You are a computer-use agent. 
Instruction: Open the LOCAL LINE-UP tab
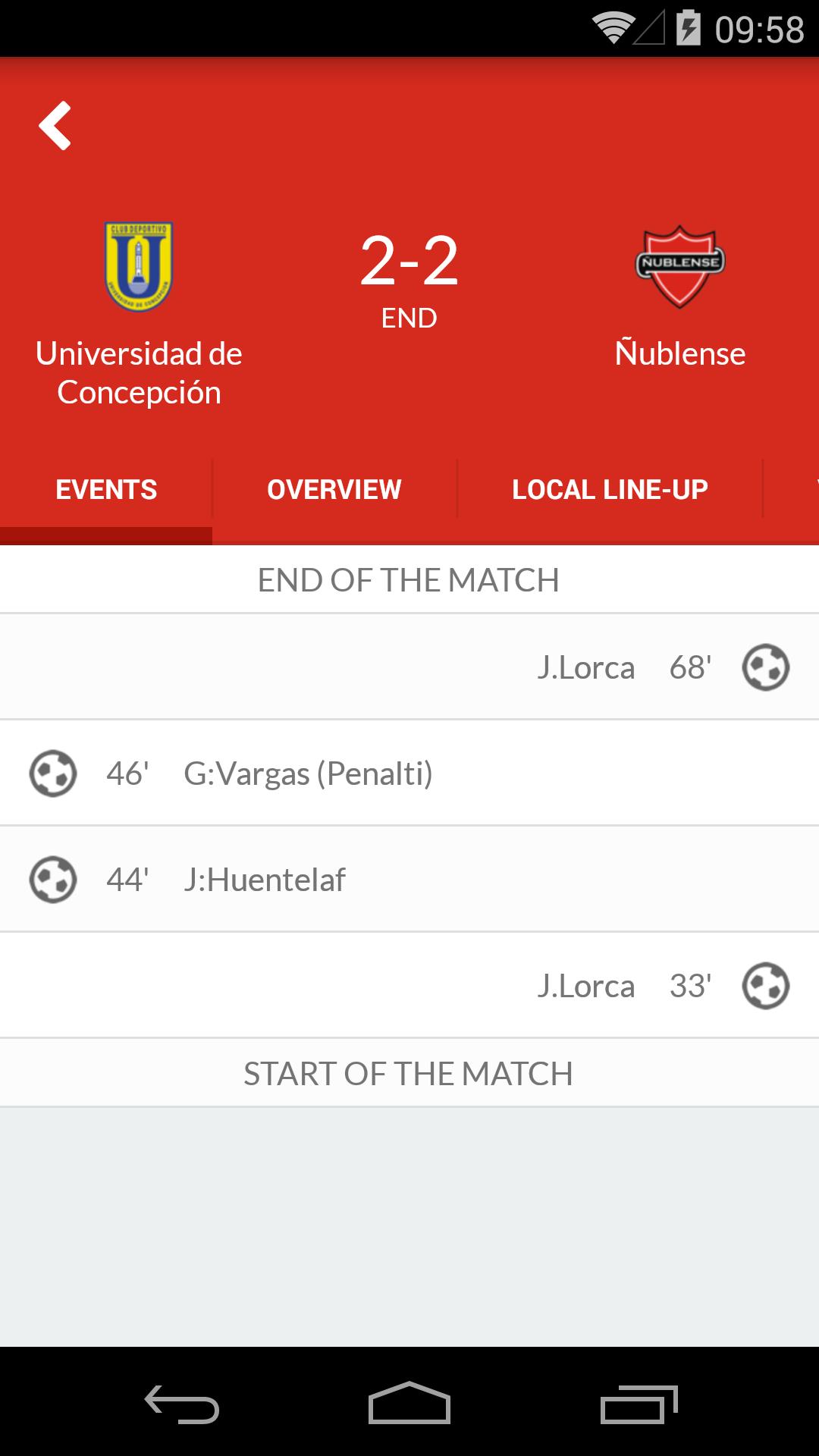coord(610,489)
